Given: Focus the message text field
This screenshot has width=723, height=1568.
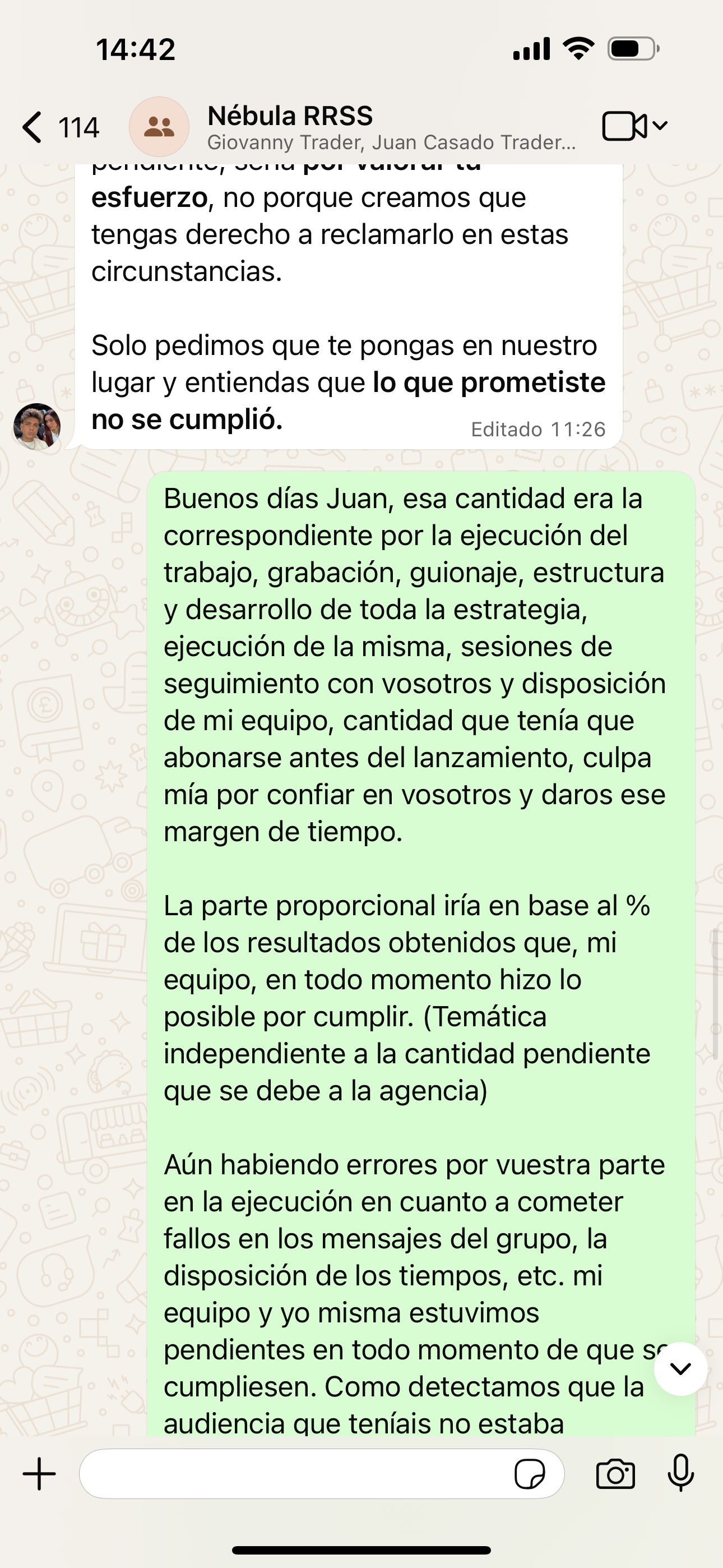Looking at the screenshot, I should tap(292, 1474).
